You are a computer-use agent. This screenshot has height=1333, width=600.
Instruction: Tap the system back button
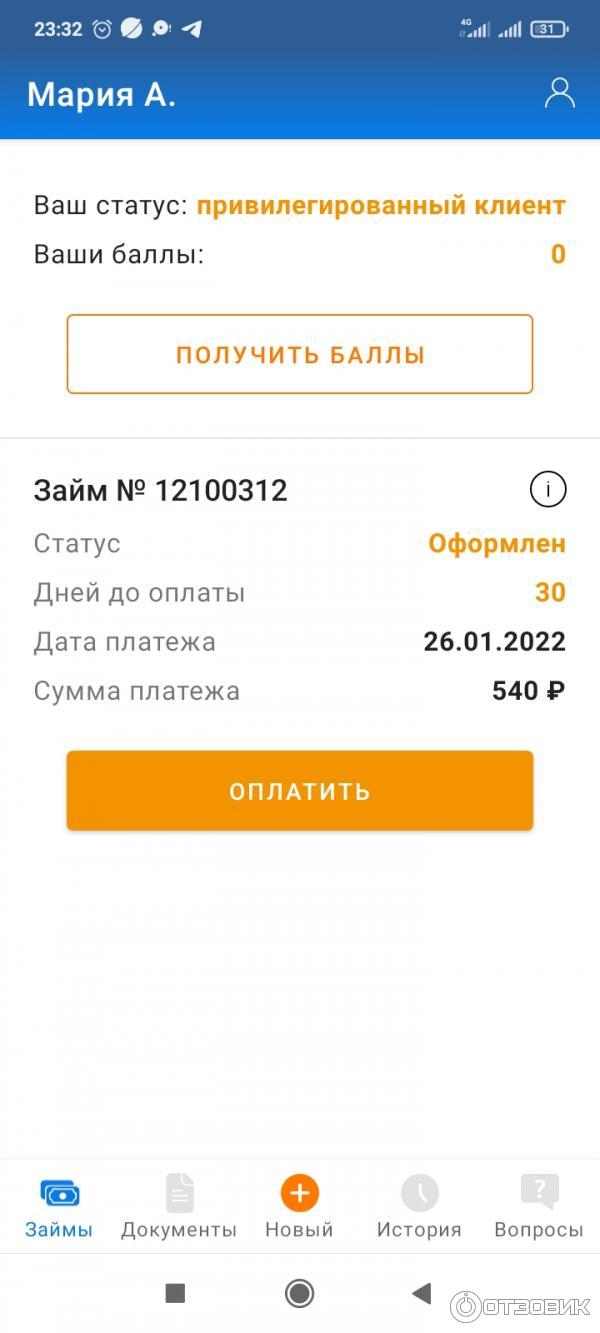tap(422, 1293)
